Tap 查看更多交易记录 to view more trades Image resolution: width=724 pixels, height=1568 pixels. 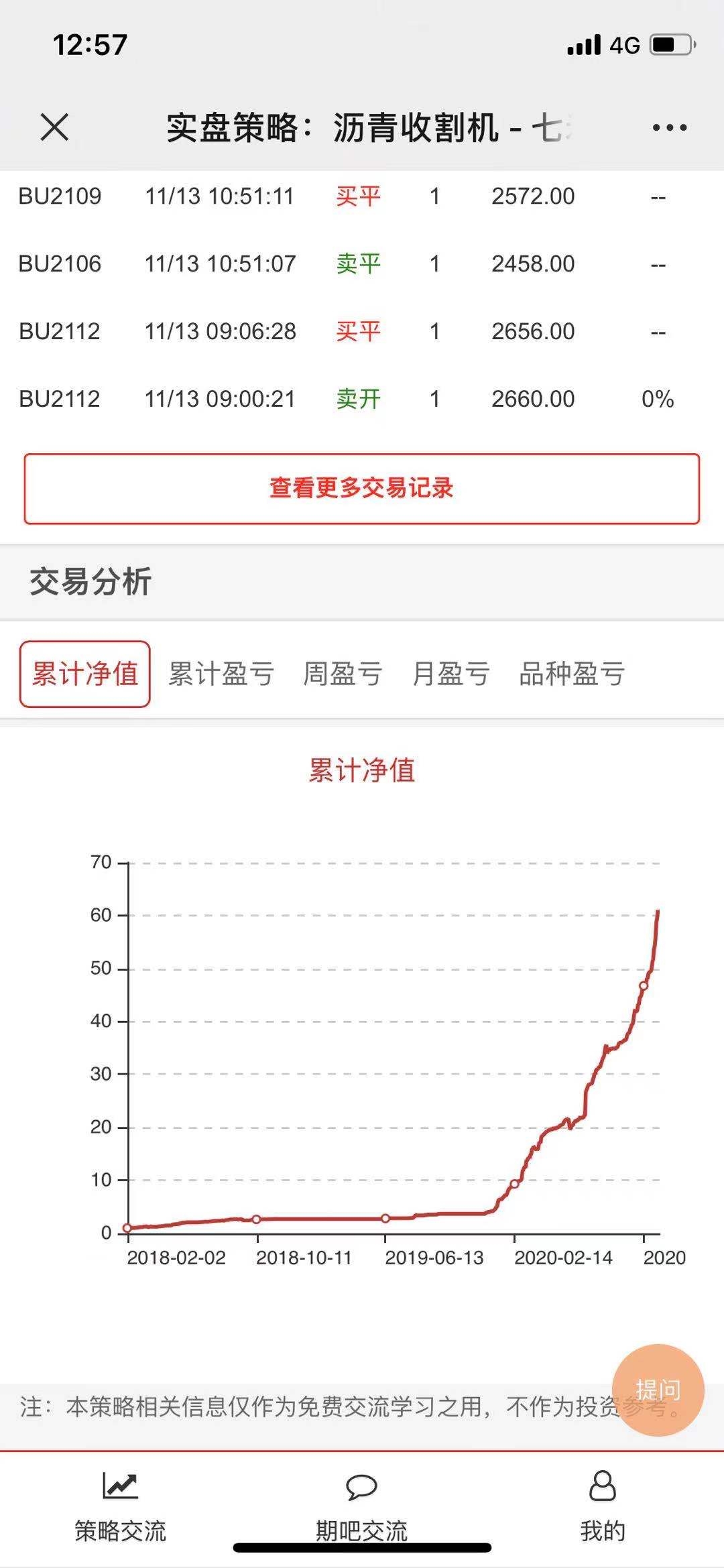pos(362,489)
